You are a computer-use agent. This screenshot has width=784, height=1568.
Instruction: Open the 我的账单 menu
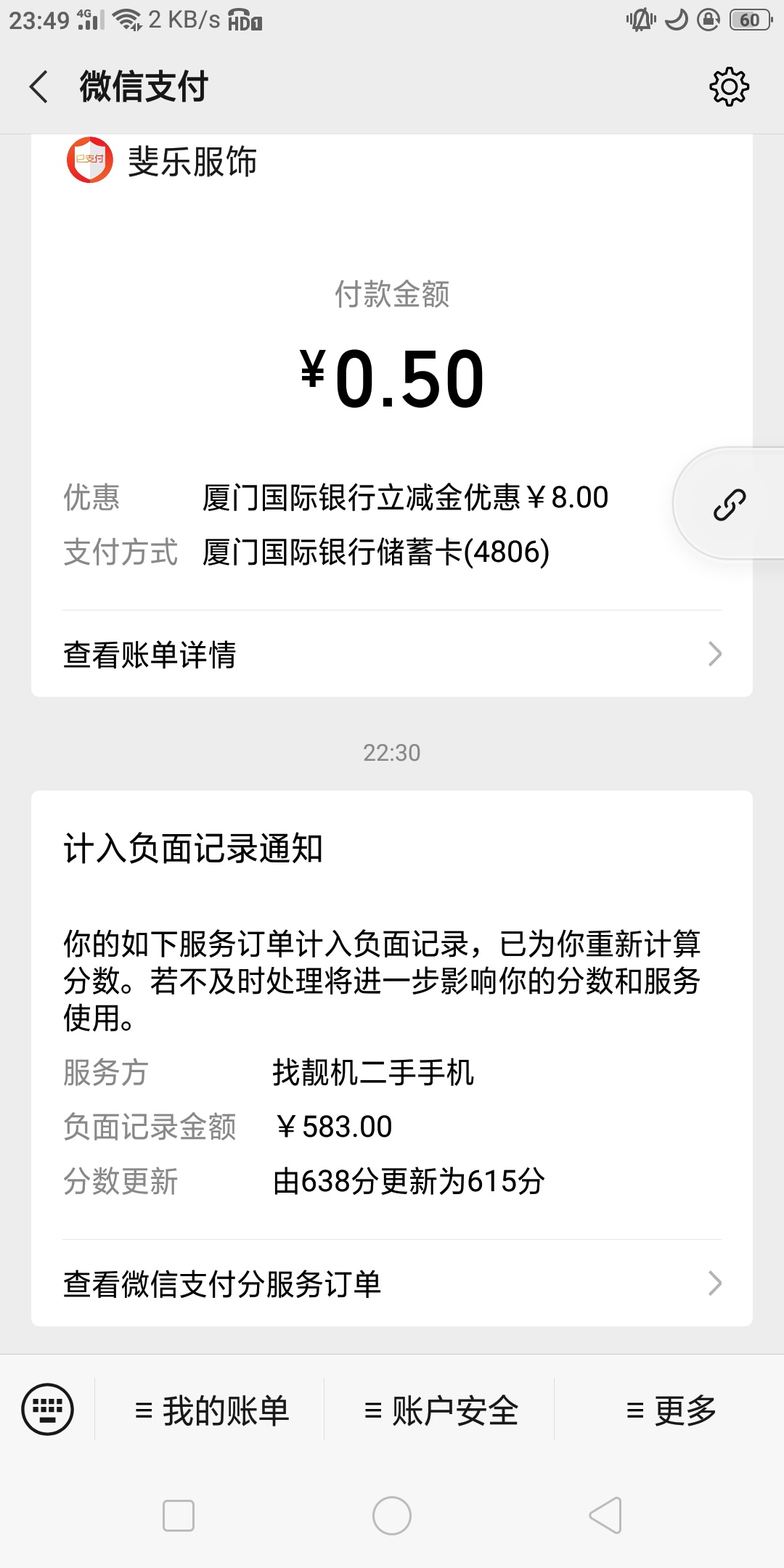click(211, 1410)
